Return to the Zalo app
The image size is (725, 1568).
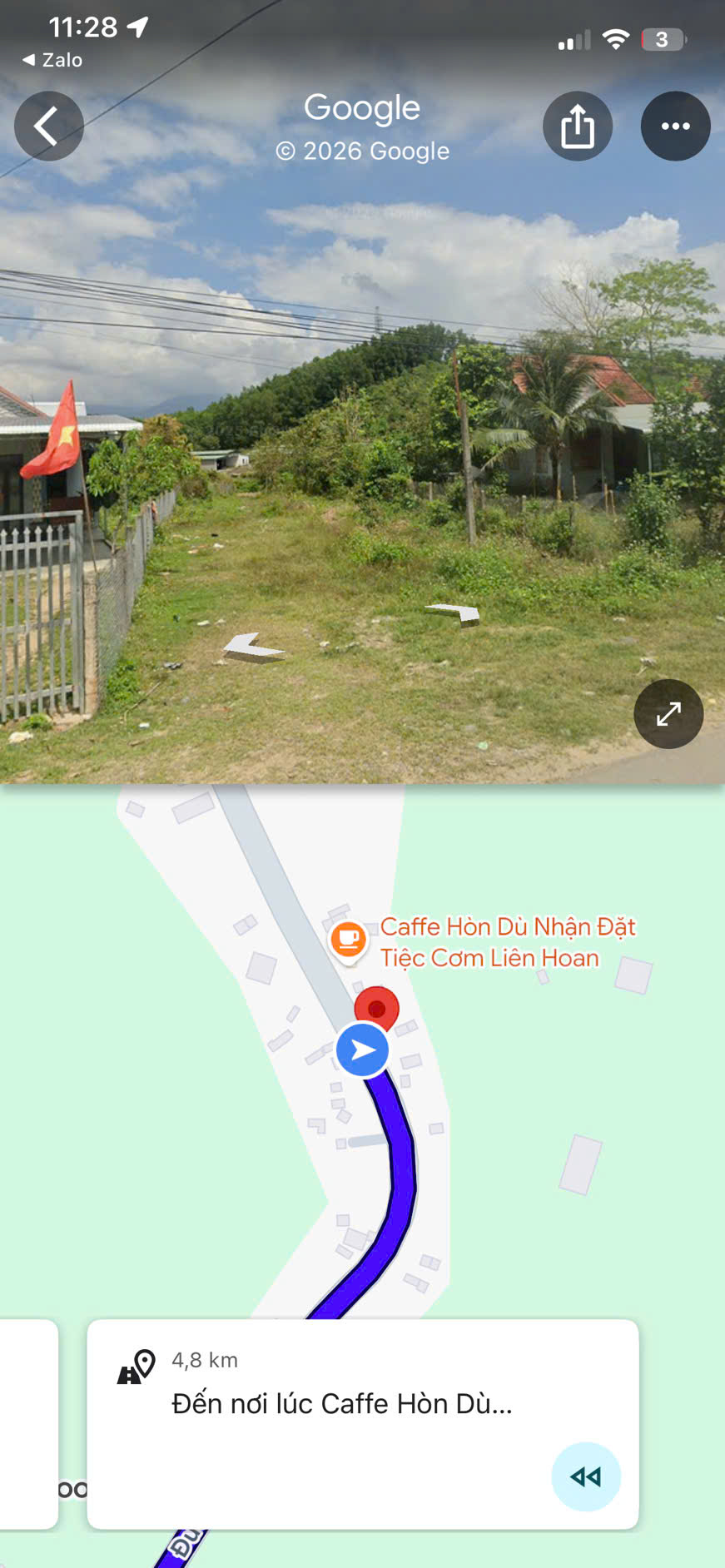pyautogui.click(x=52, y=60)
